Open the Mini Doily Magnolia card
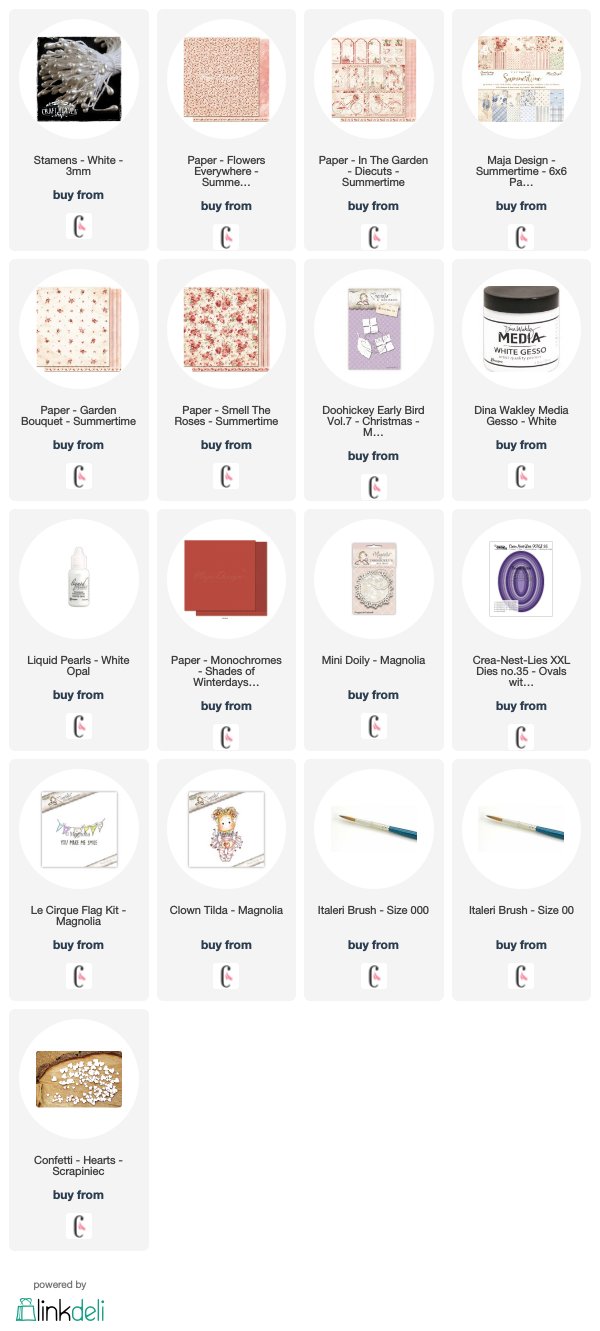 click(x=373, y=630)
